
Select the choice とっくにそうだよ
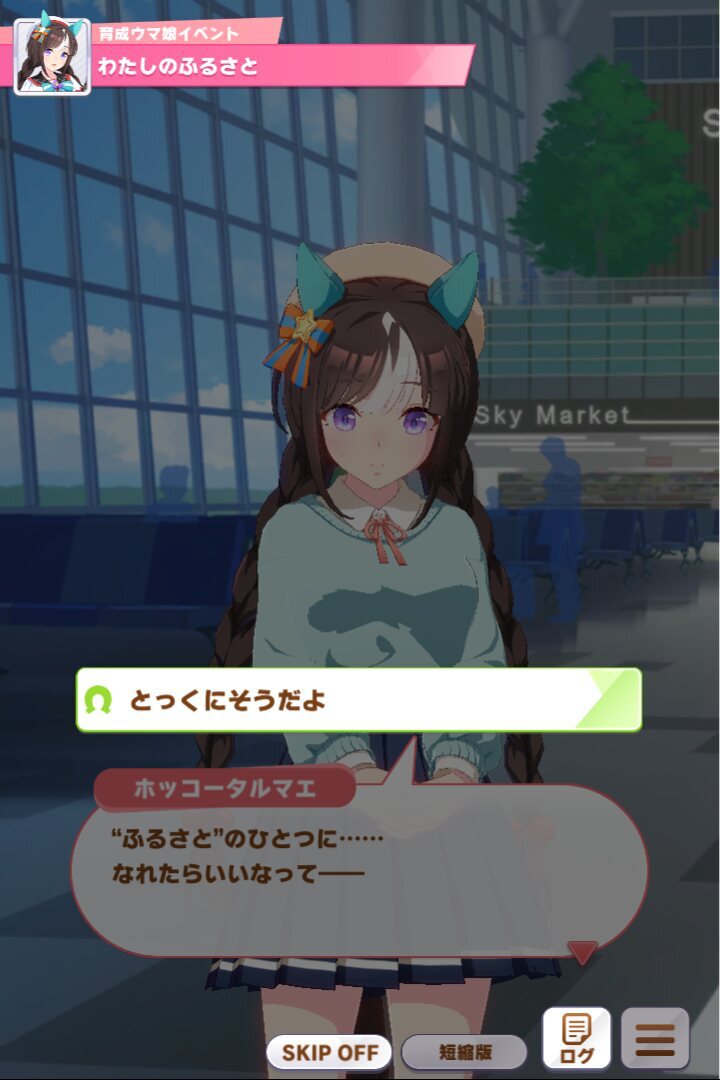[359, 700]
